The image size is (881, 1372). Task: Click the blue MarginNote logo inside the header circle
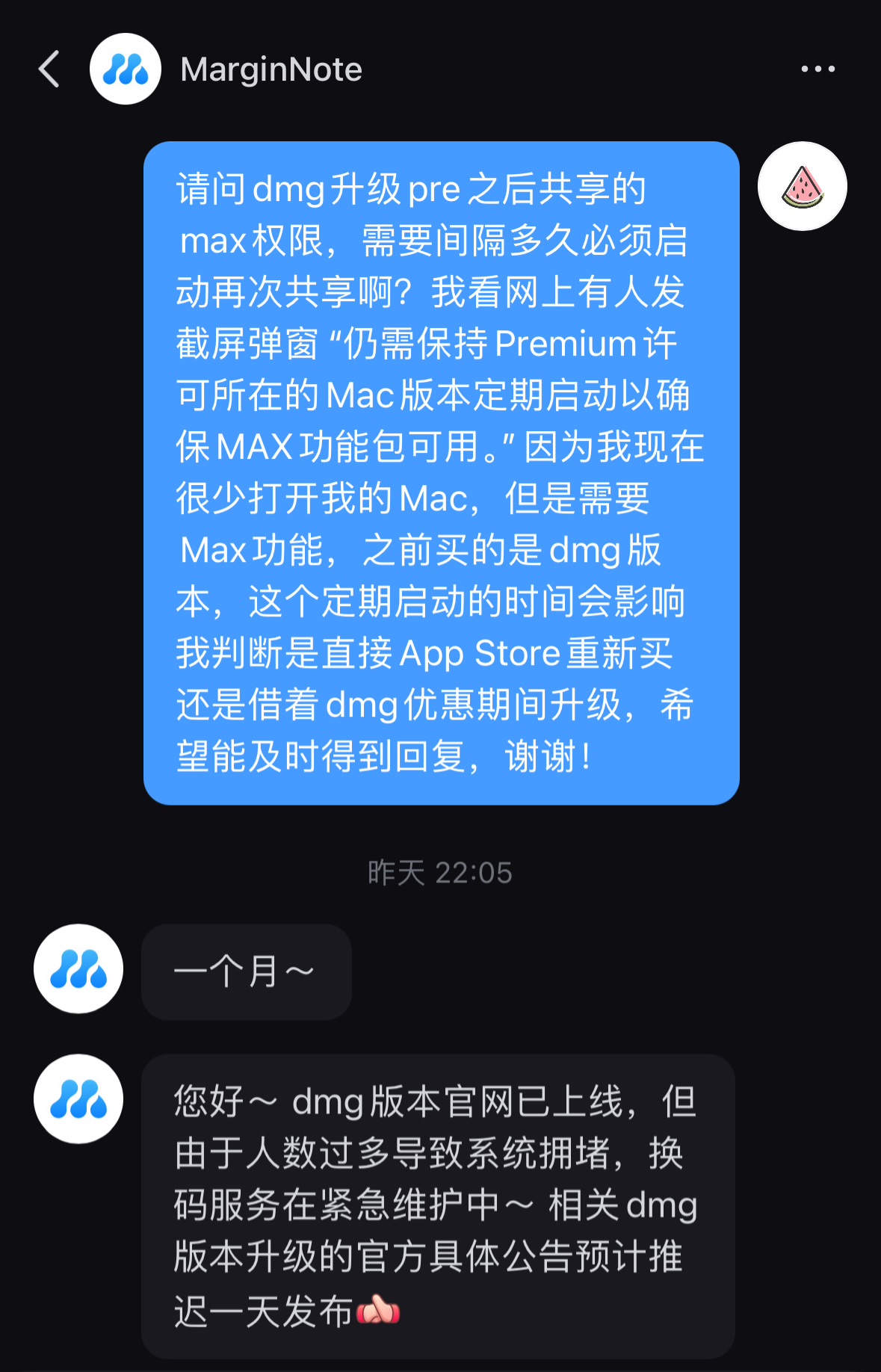coord(124,68)
